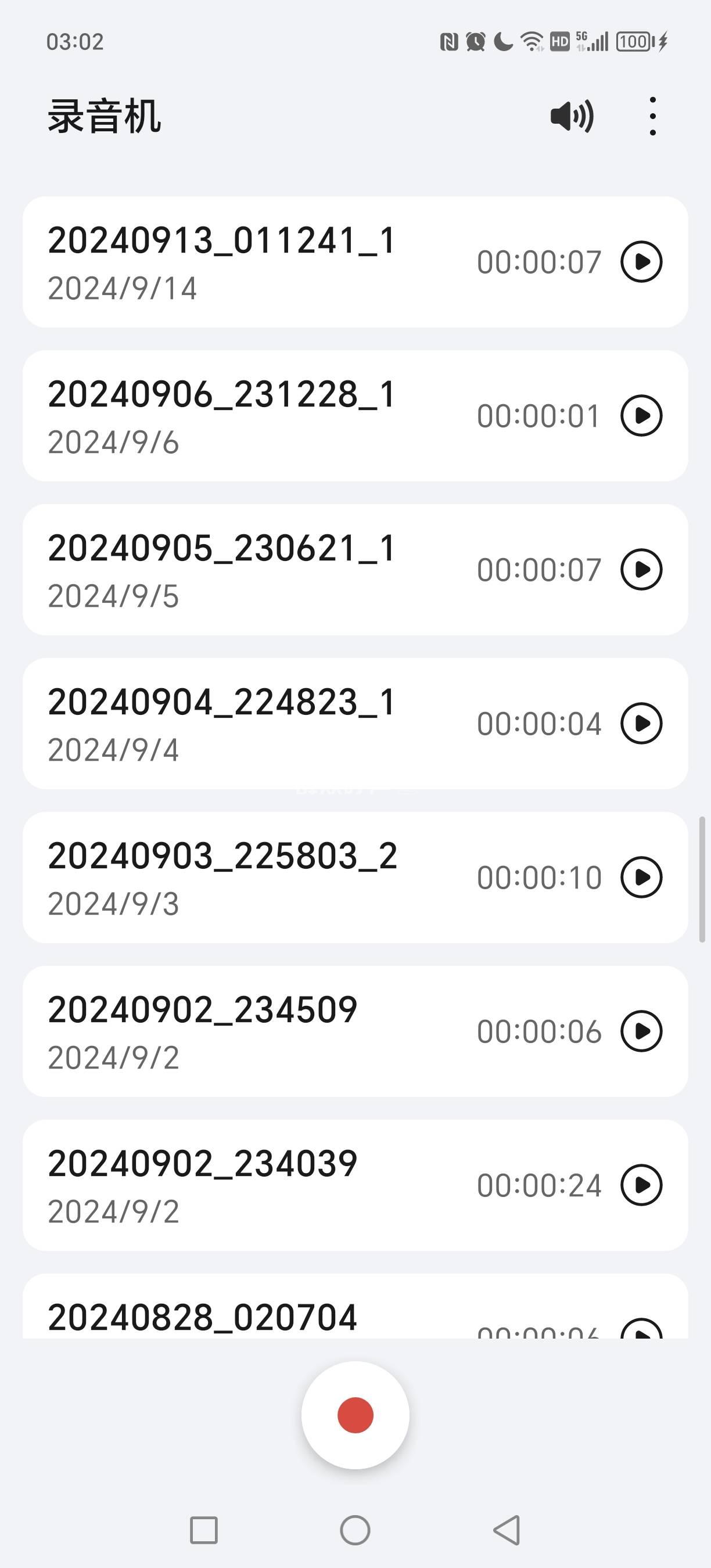Play recording 20240902_234509
This screenshot has height=1568, width=711.
641,1032
